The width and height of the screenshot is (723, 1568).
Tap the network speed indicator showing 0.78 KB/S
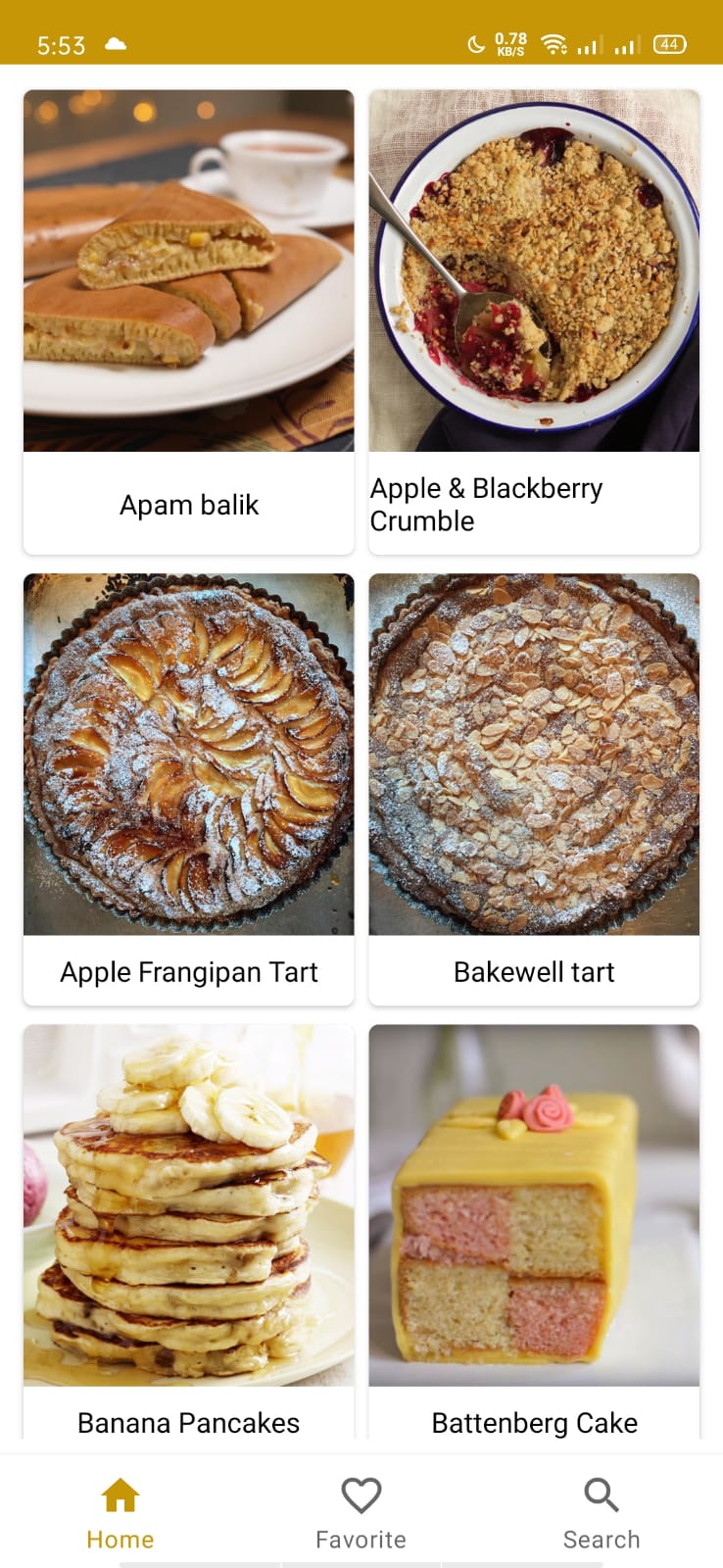(513, 42)
